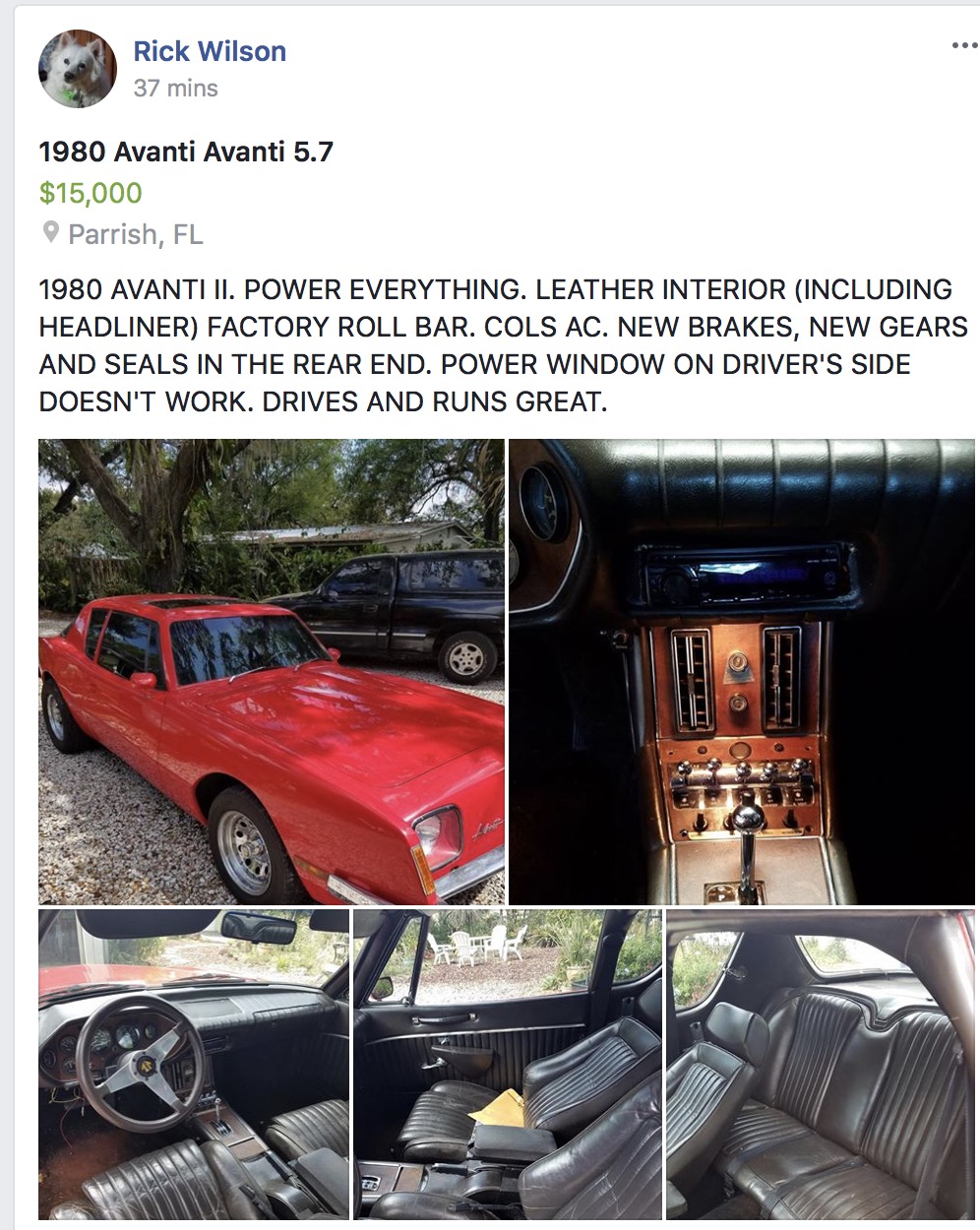View the steering wheel dashboard photo
Viewport: 980px width, 1230px height.
(193, 1068)
